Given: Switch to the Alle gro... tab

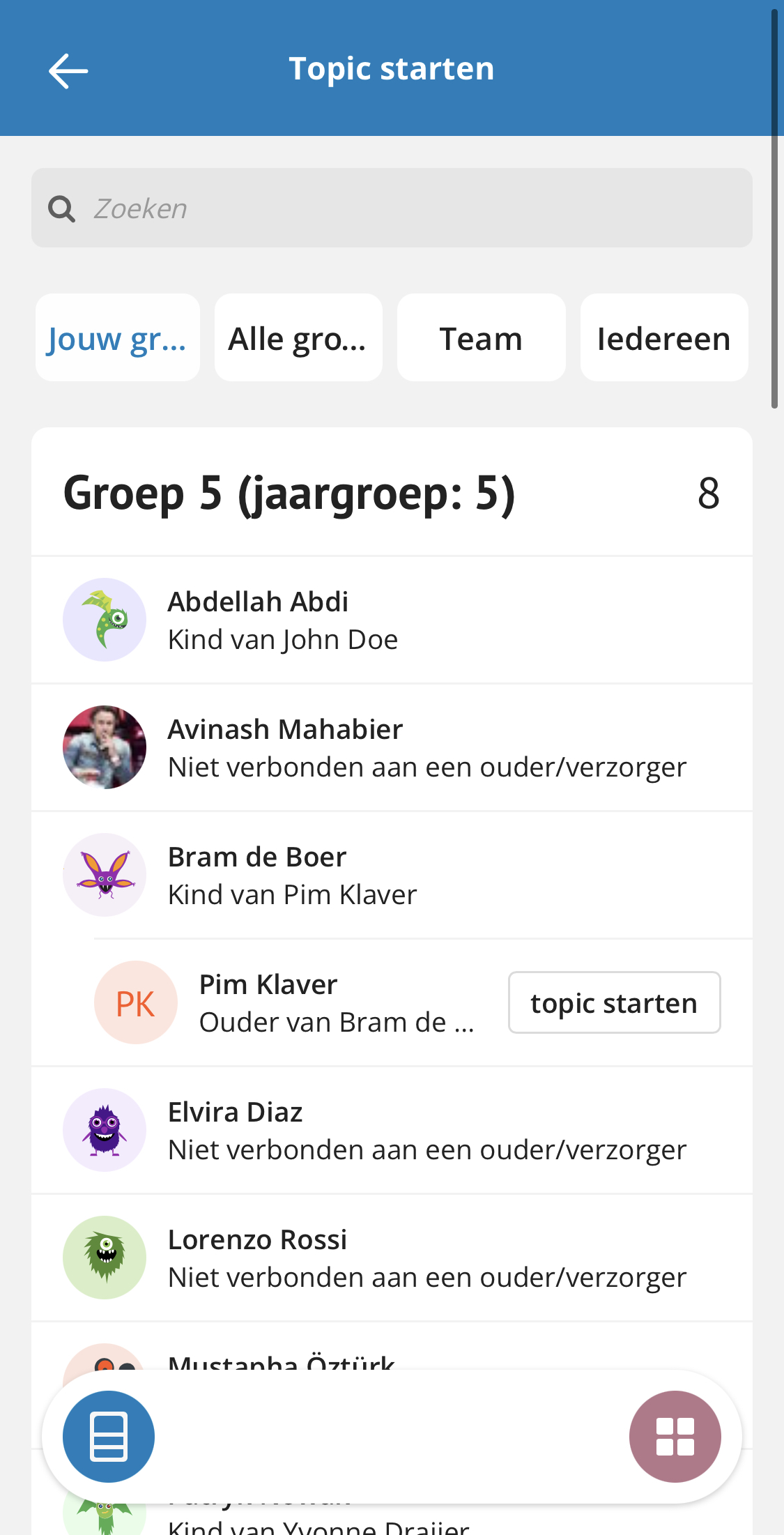Looking at the screenshot, I should tap(298, 338).
